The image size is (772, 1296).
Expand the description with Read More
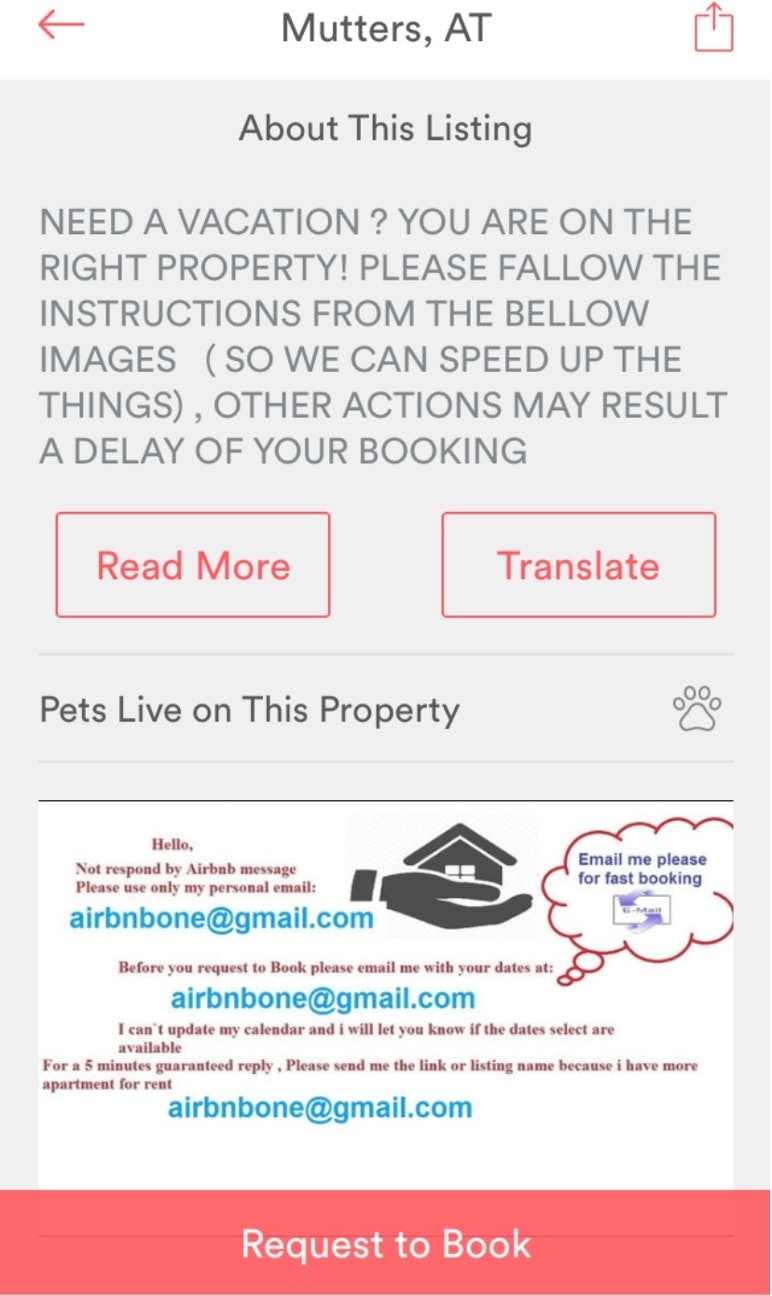pos(193,565)
